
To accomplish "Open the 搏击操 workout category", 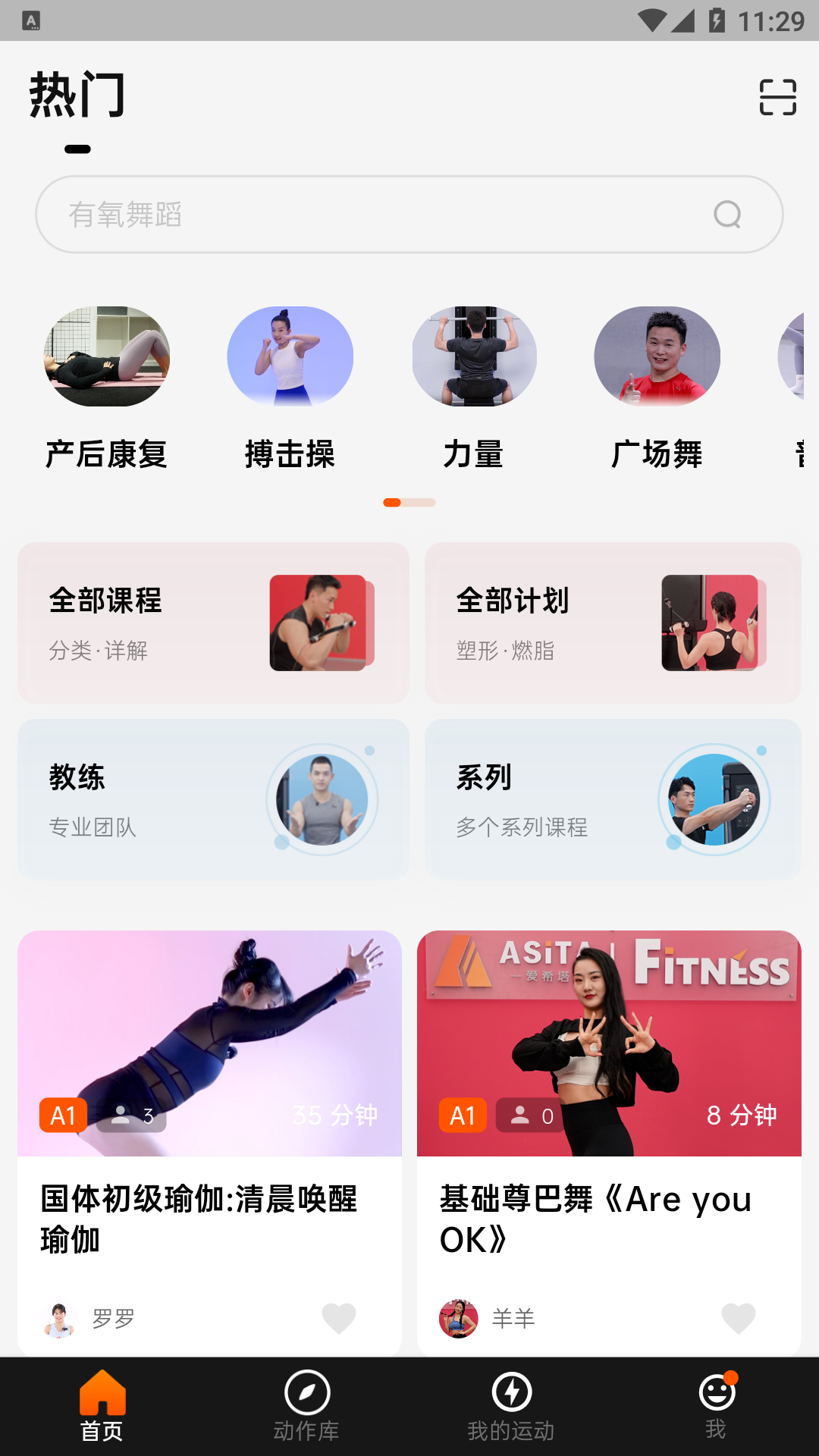I will point(290,356).
